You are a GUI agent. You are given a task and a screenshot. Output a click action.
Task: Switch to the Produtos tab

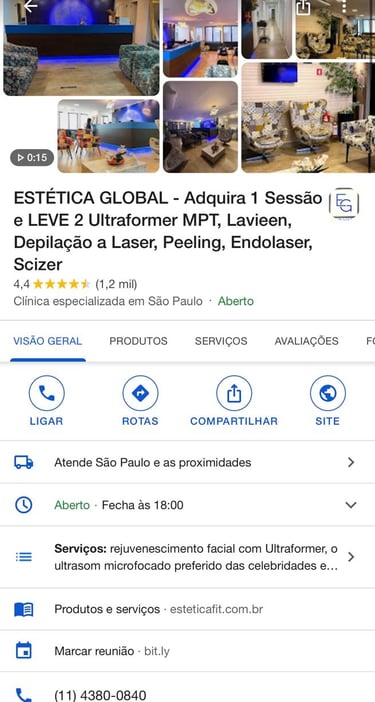point(138,341)
